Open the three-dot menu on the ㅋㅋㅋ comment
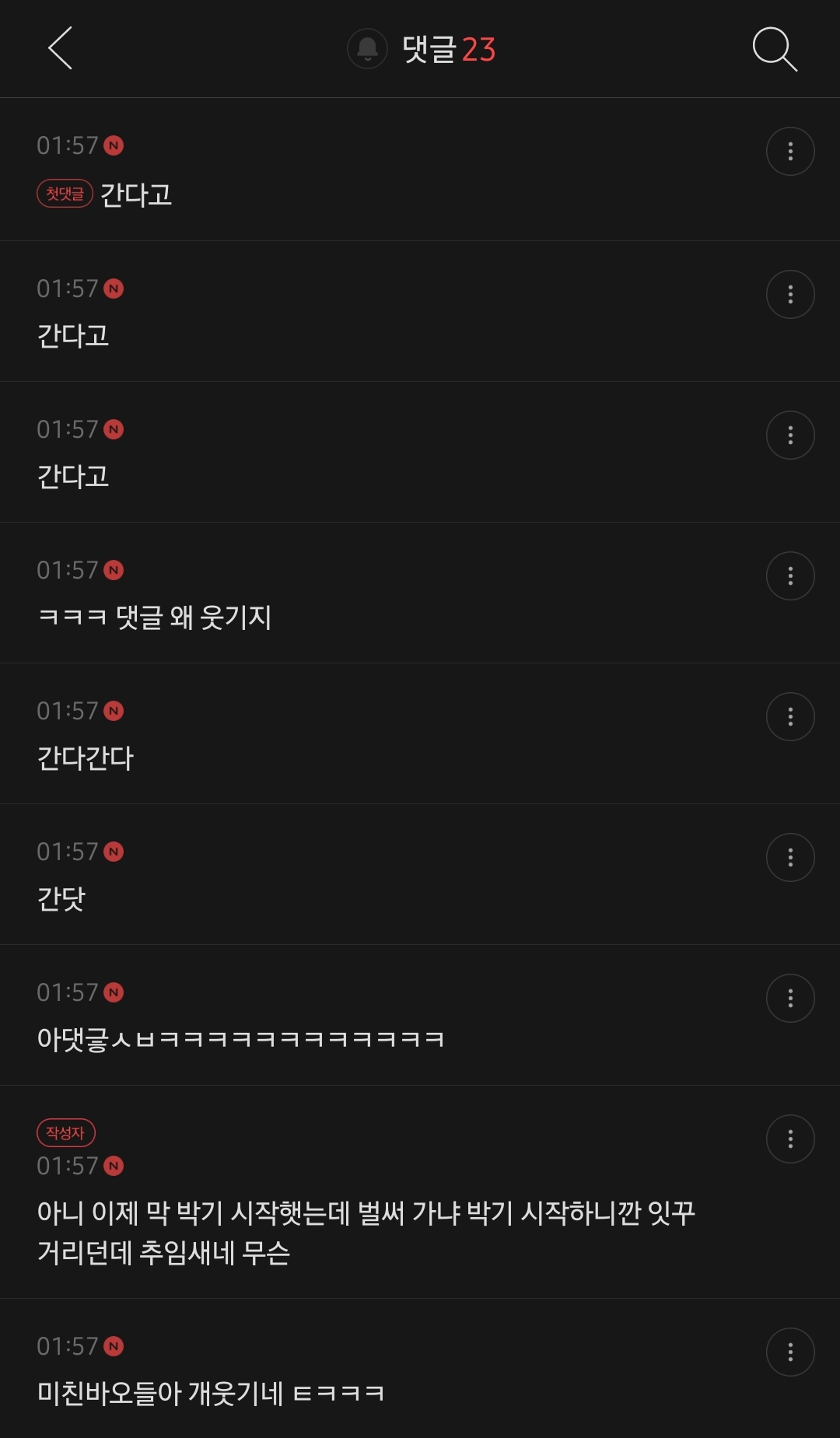 coord(790,576)
